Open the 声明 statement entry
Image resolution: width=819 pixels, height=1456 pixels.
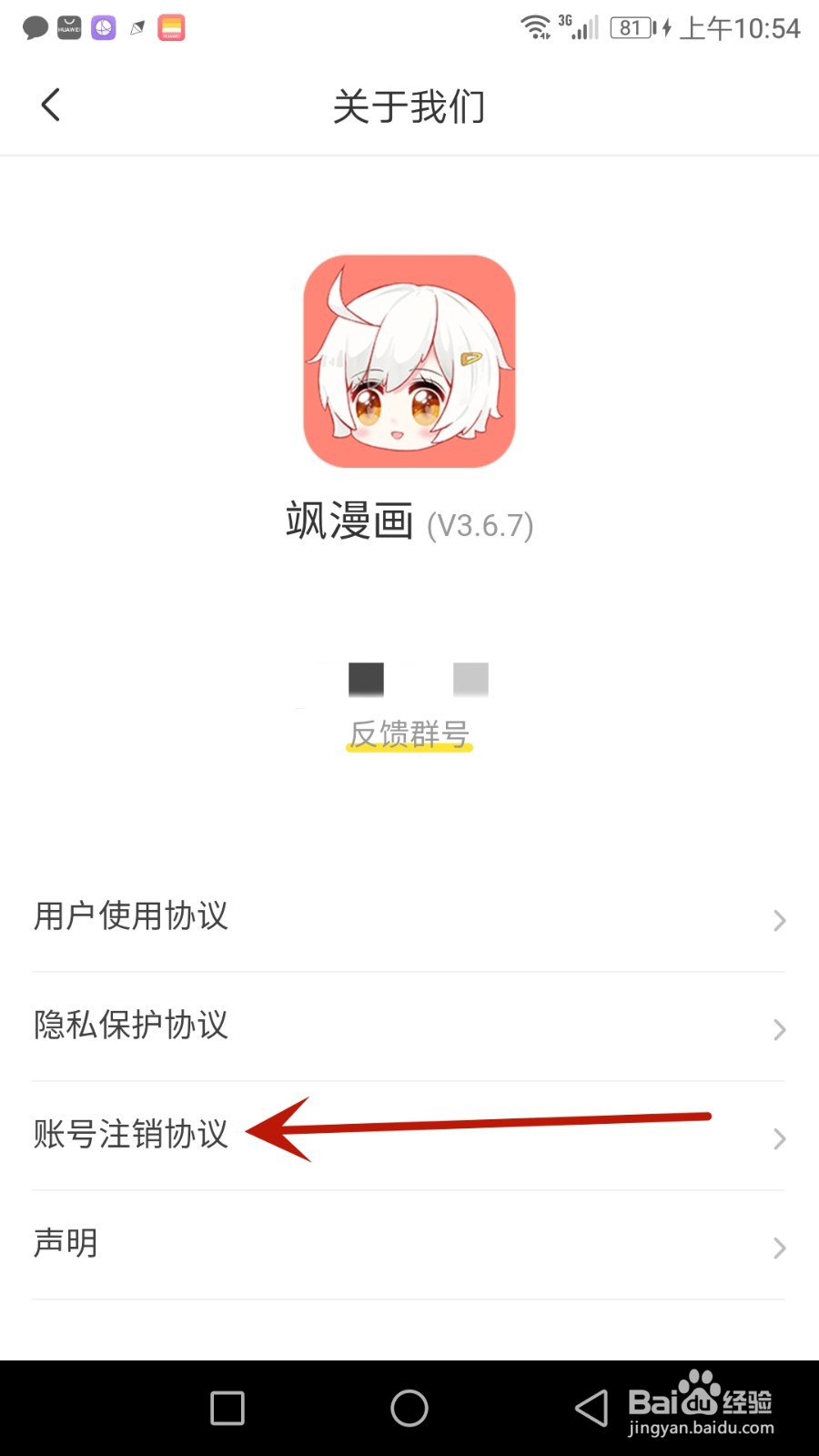[x=65, y=1242]
